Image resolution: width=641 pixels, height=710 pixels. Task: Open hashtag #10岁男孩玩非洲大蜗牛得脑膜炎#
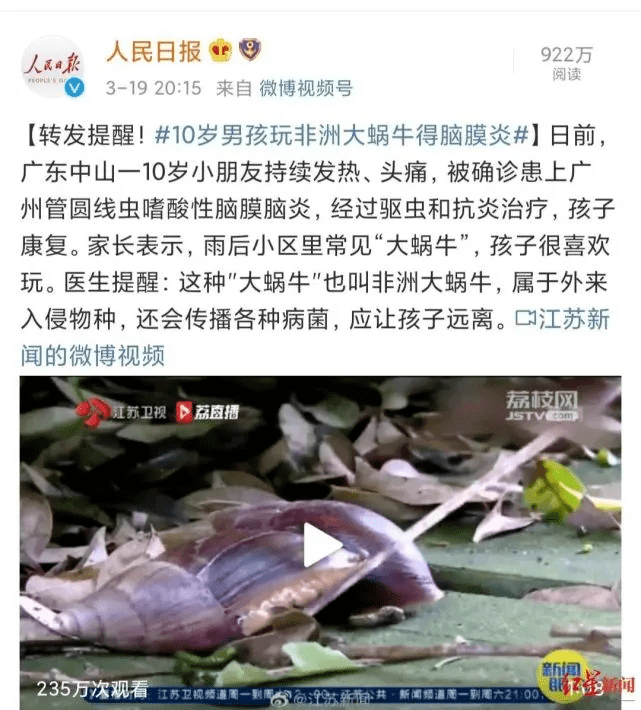point(350,134)
